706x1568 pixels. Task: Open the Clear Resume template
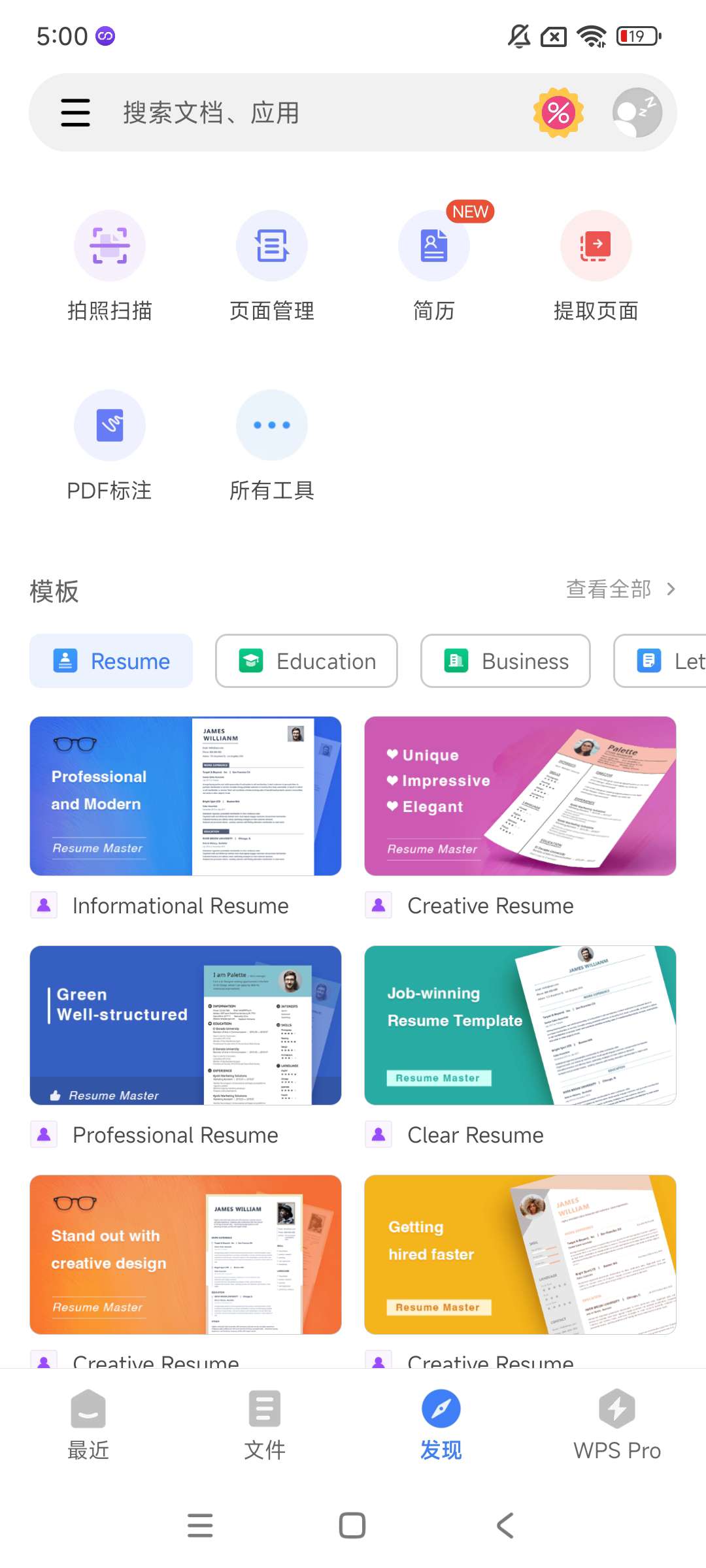(x=520, y=1025)
